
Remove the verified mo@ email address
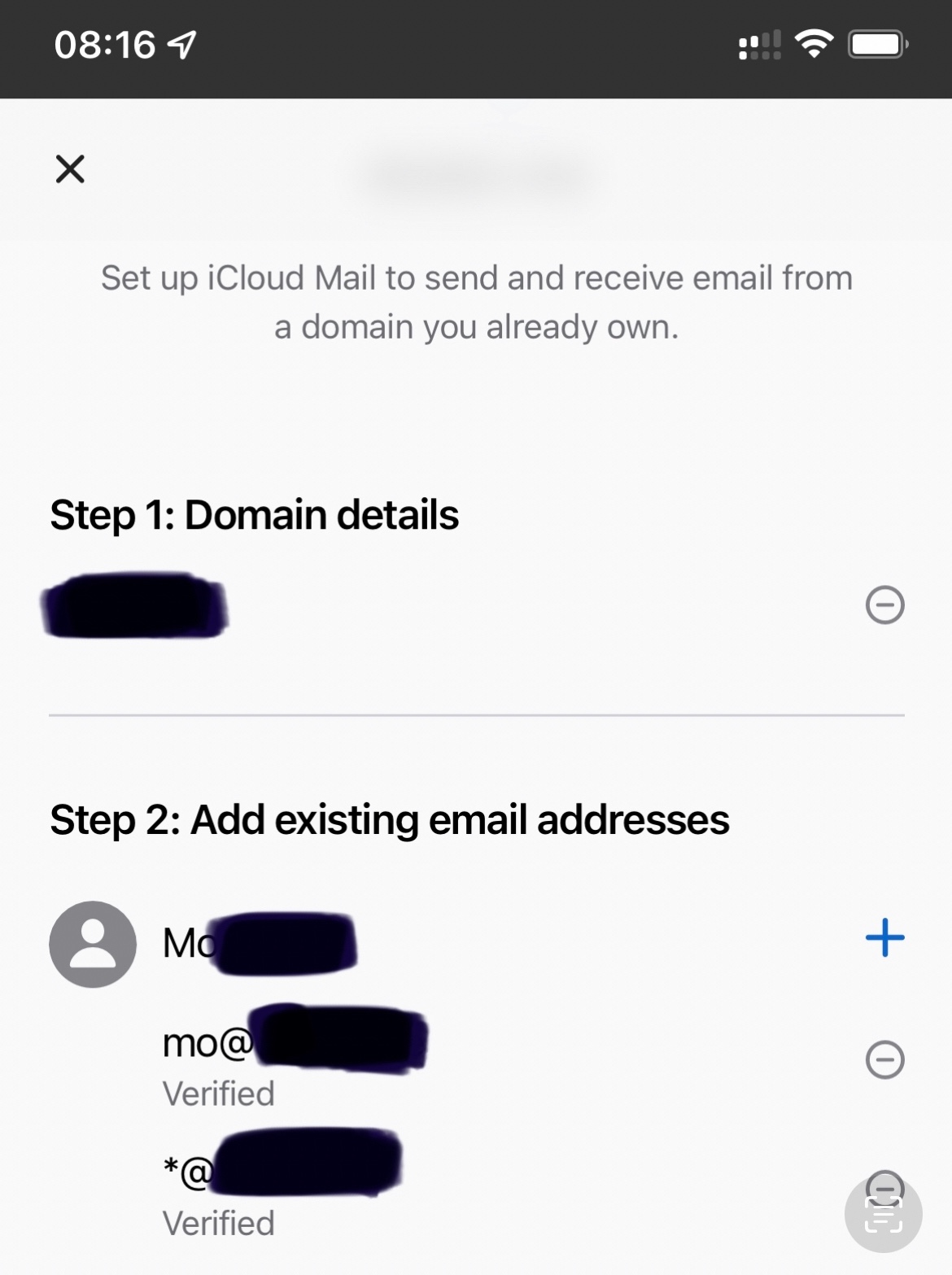pyautogui.click(x=884, y=1059)
